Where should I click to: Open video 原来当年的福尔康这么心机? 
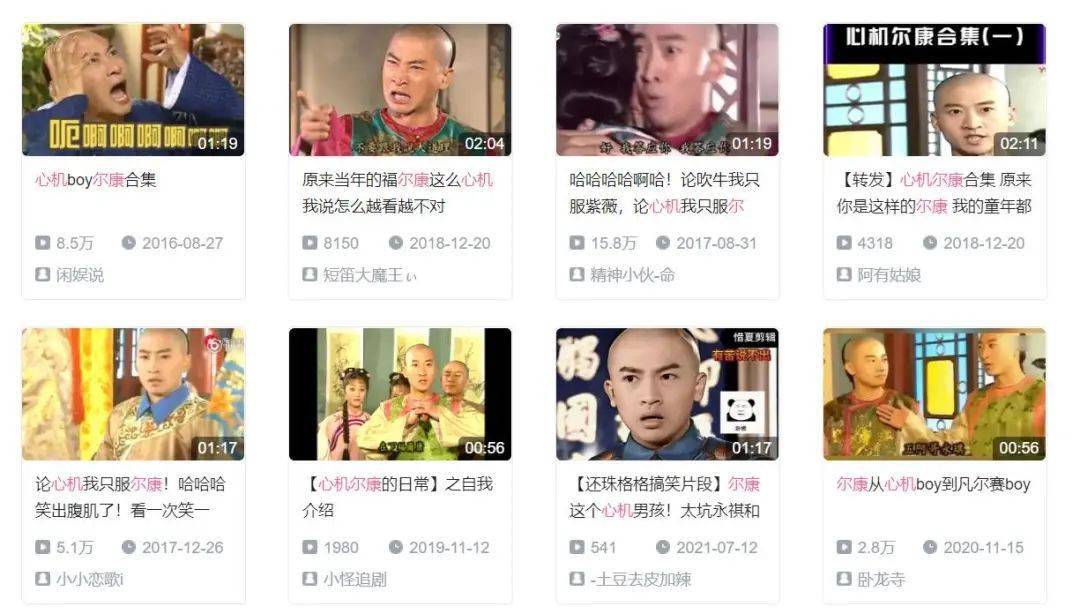[x=400, y=90]
